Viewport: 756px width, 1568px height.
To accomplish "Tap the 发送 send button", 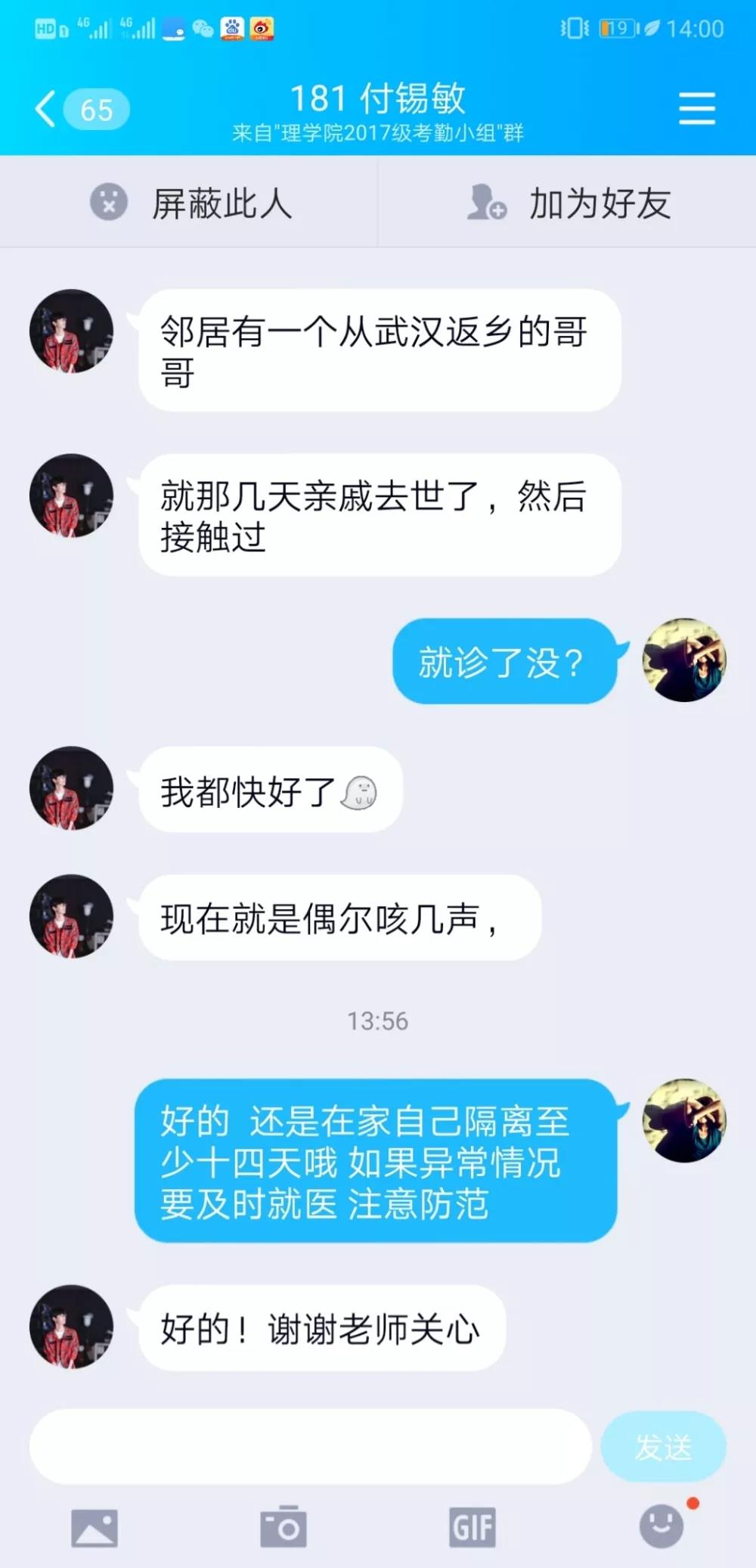I will click(663, 1446).
